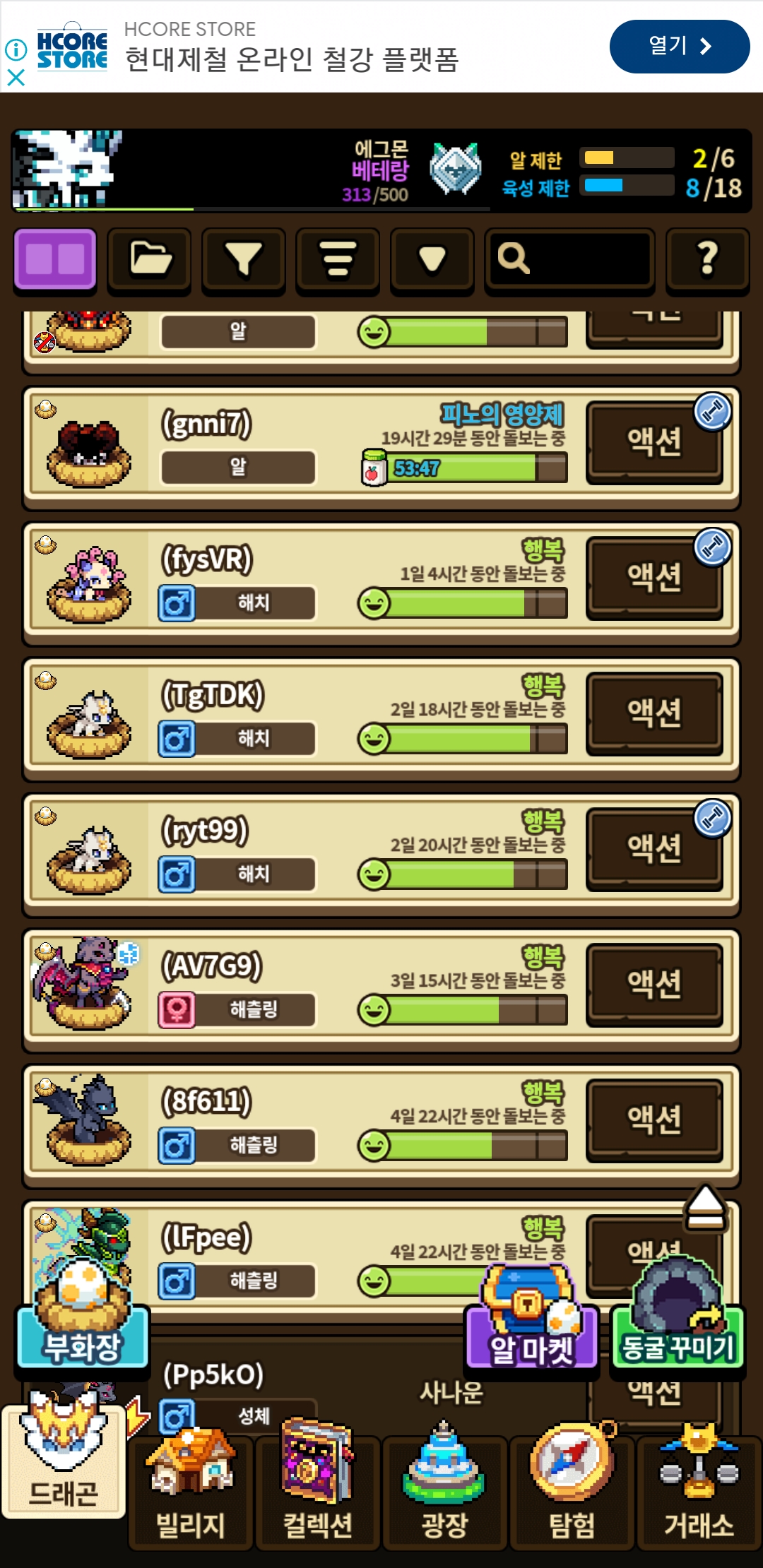The height and width of the screenshot is (1568, 763).
Task: Open the question mark help button
Action: point(708,259)
